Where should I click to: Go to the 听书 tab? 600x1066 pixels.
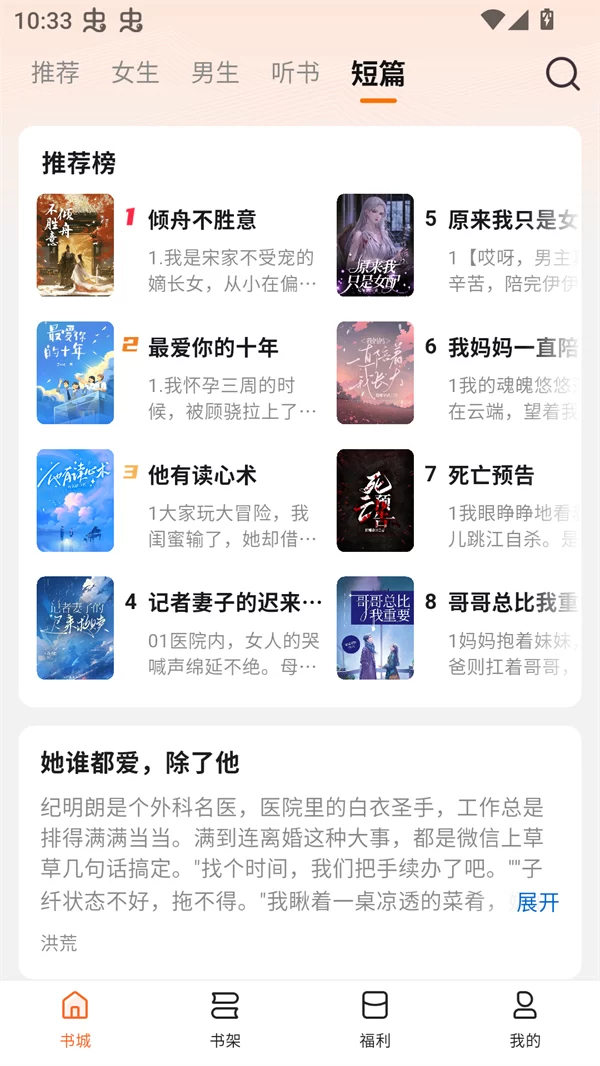tap(295, 73)
